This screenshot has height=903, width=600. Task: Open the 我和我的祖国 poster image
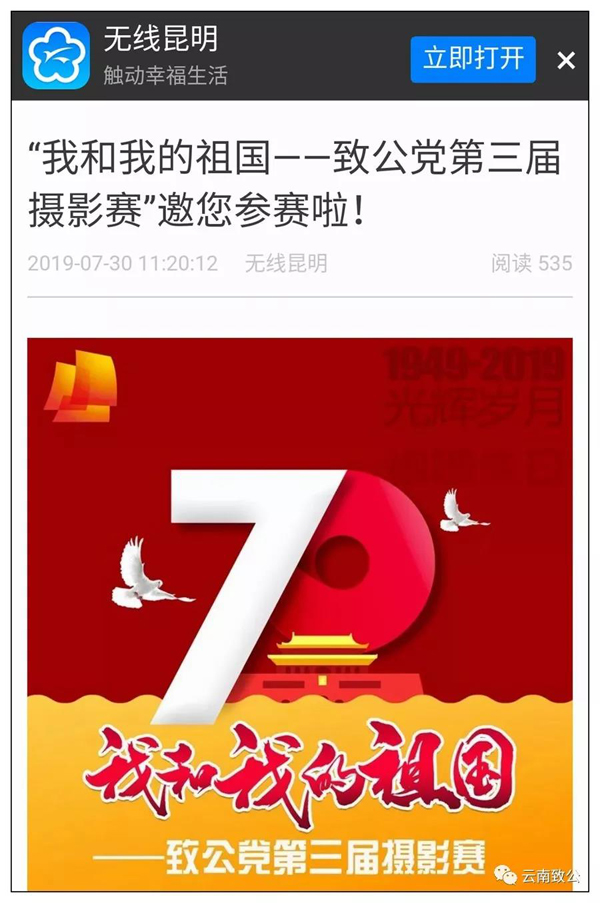point(300,612)
